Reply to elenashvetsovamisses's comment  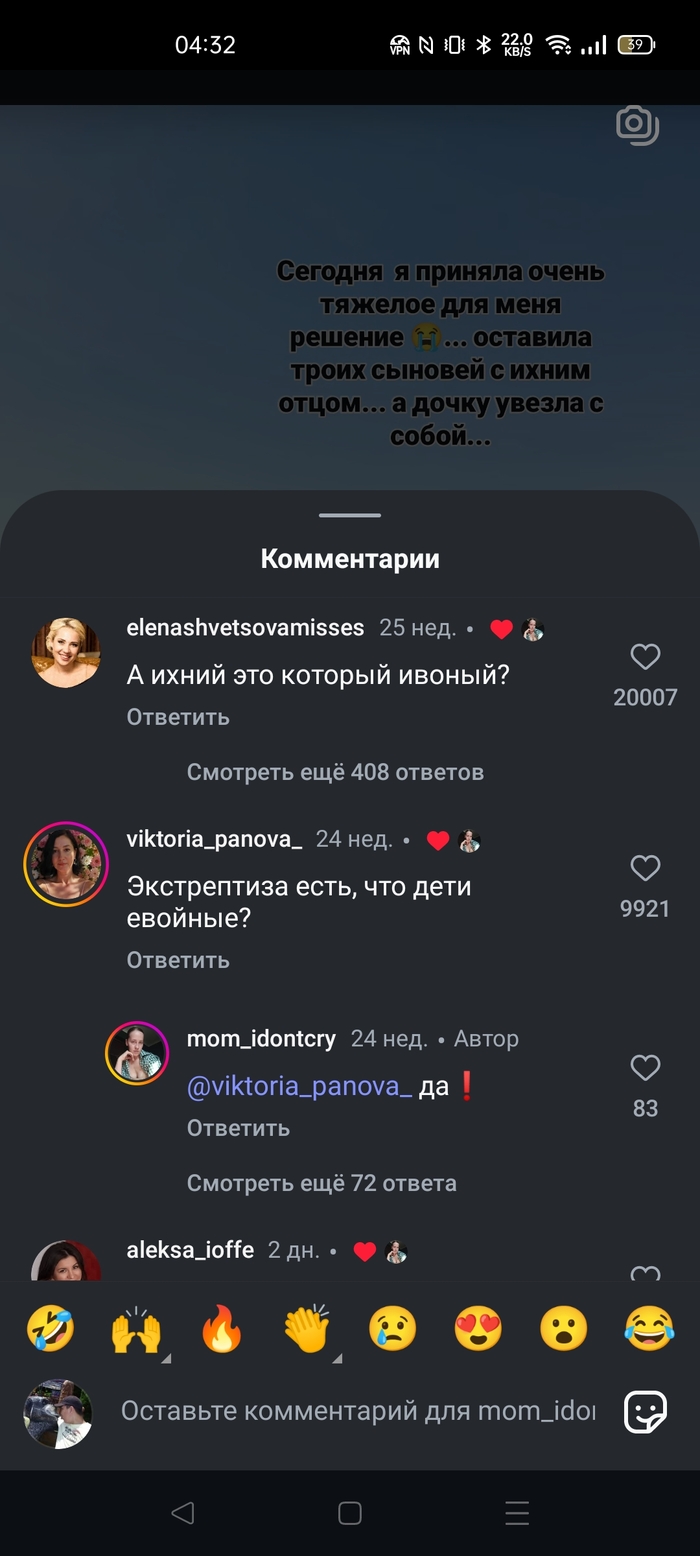pos(178,717)
